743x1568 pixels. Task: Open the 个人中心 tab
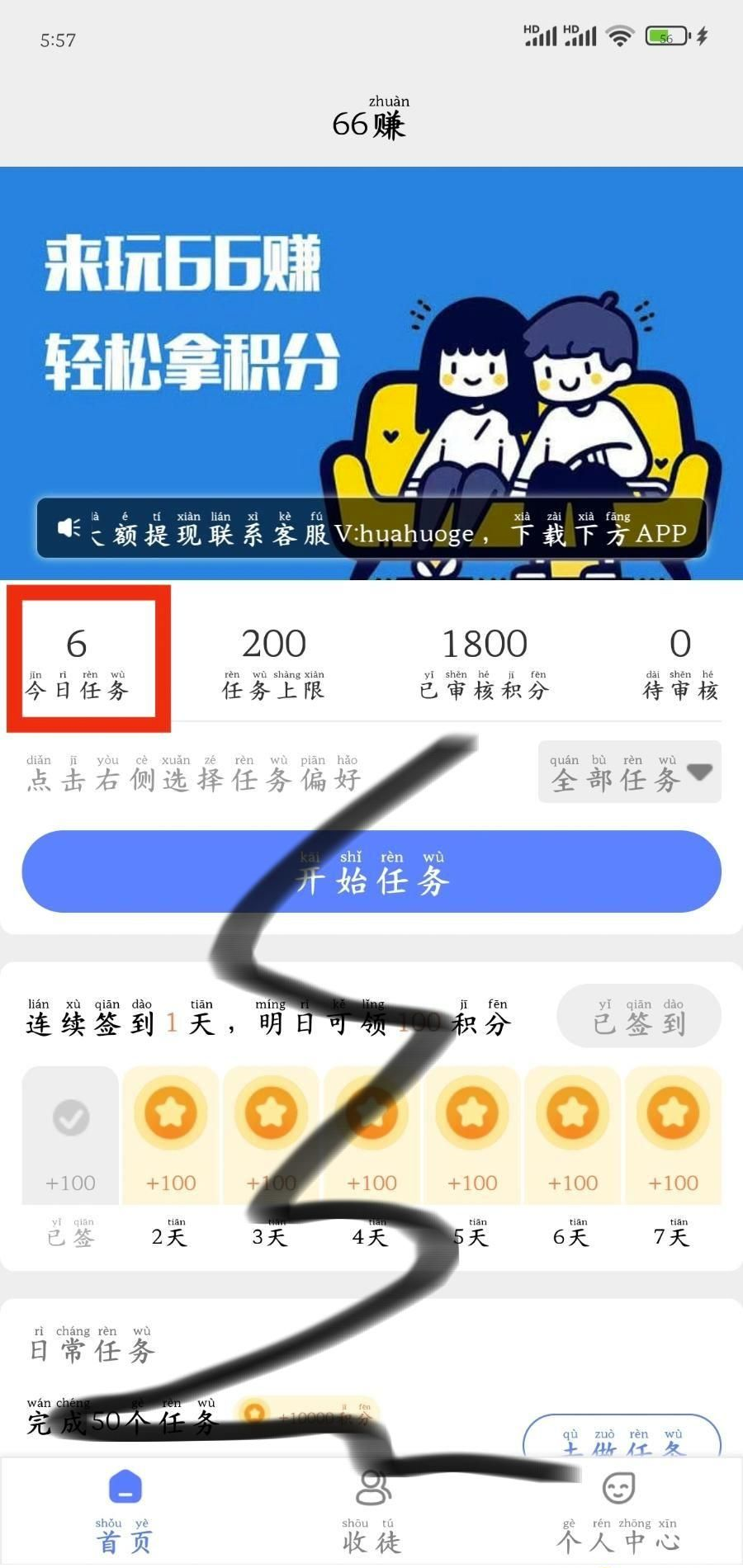(618, 1512)
